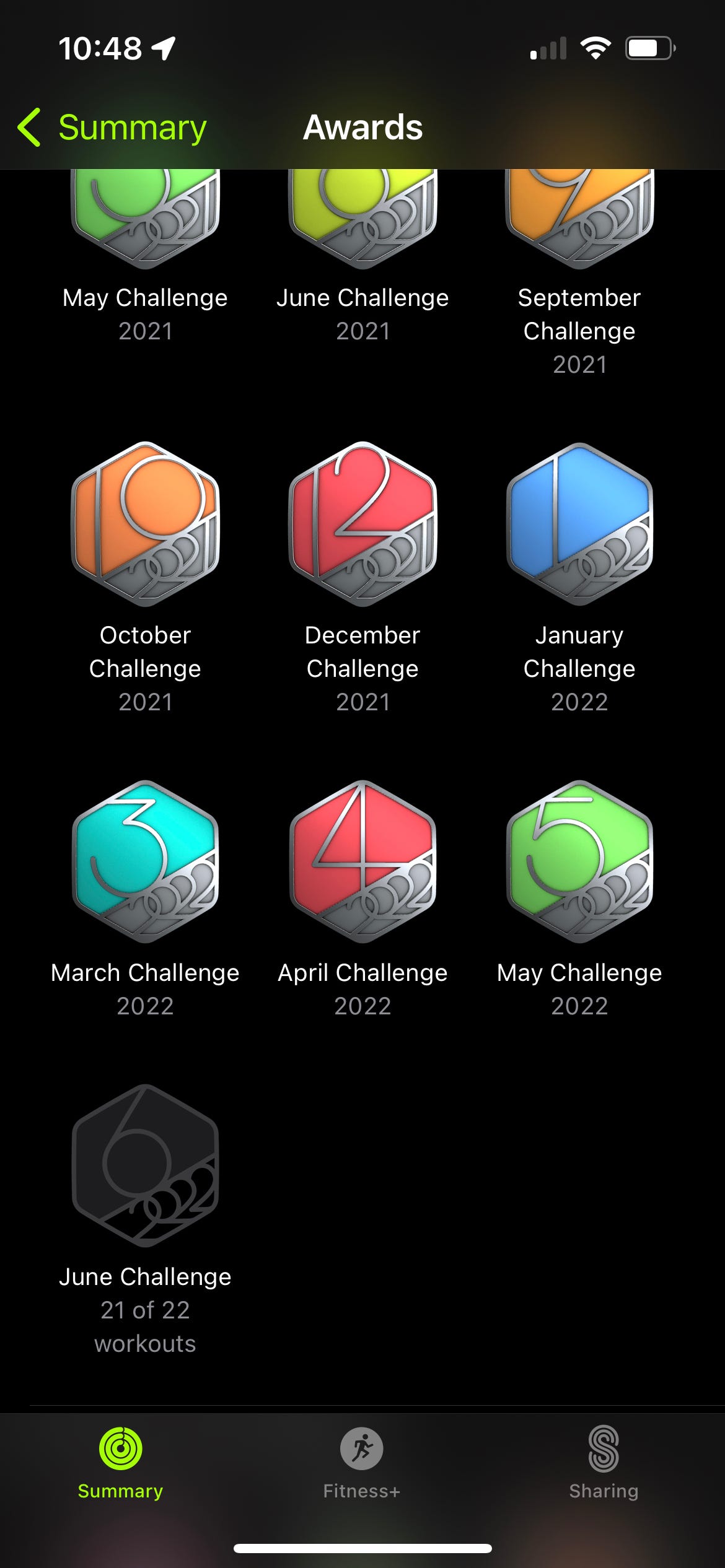Open the in-progress June Challenge
This screenshot has height=1568, width=725.
coord(145,1165)
